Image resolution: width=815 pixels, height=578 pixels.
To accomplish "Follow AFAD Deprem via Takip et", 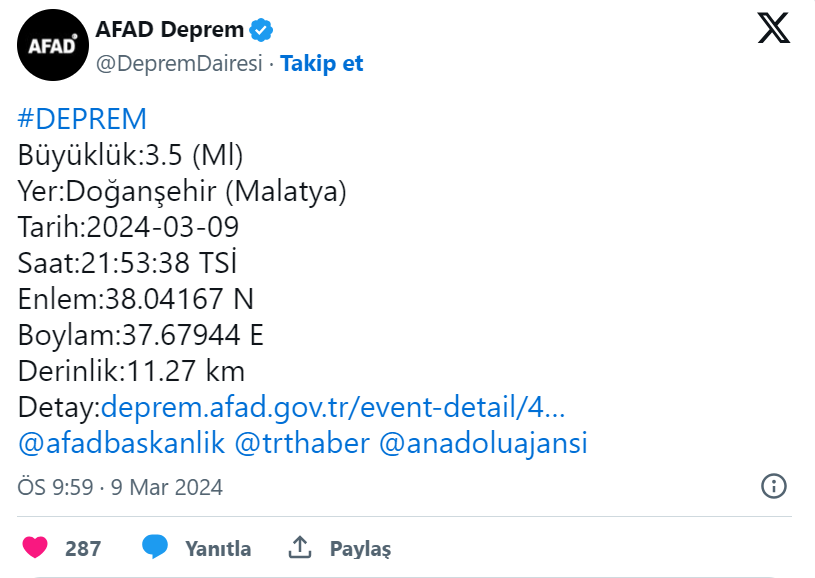I will pyautogui.click(x=321, y=64).
